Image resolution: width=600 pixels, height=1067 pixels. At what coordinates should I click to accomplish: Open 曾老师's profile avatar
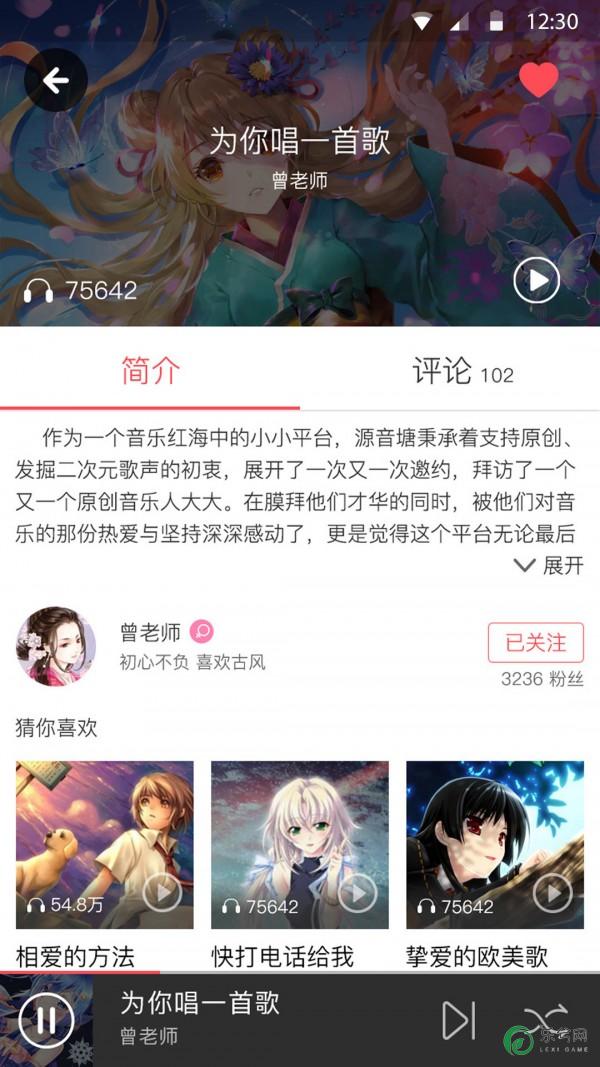tap(55, 646)
